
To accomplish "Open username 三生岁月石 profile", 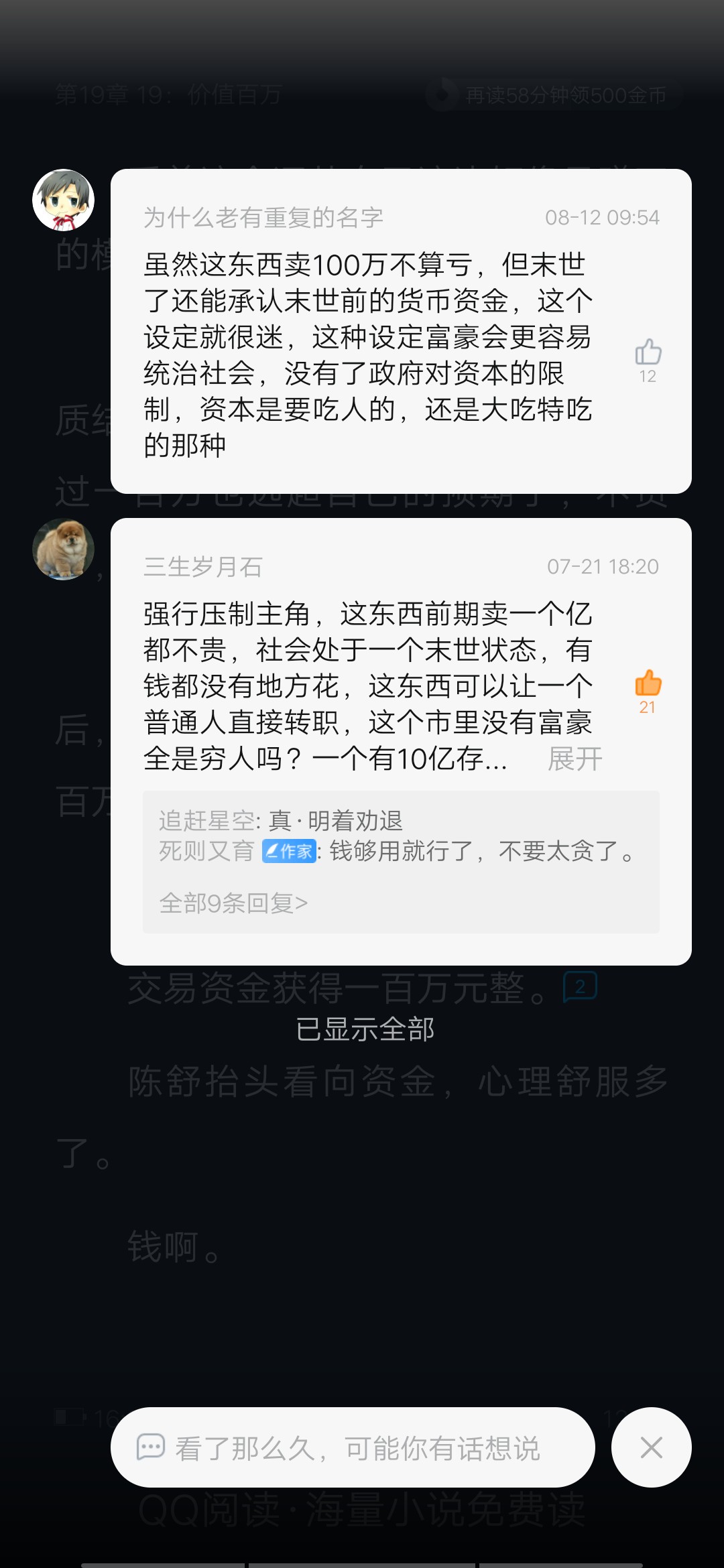I will (203, 567).
